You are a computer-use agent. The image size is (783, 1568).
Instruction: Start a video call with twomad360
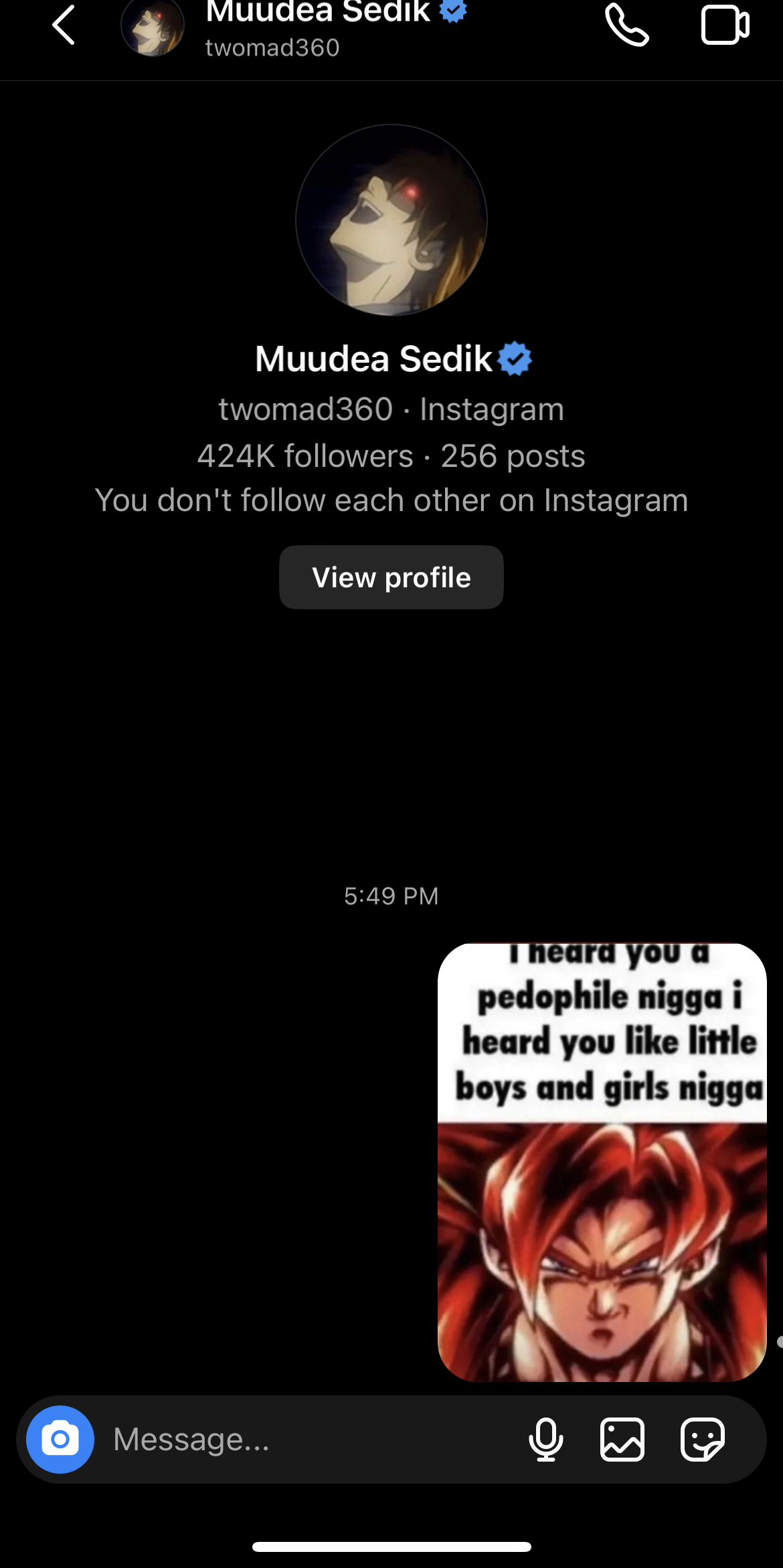coord(725,25)
